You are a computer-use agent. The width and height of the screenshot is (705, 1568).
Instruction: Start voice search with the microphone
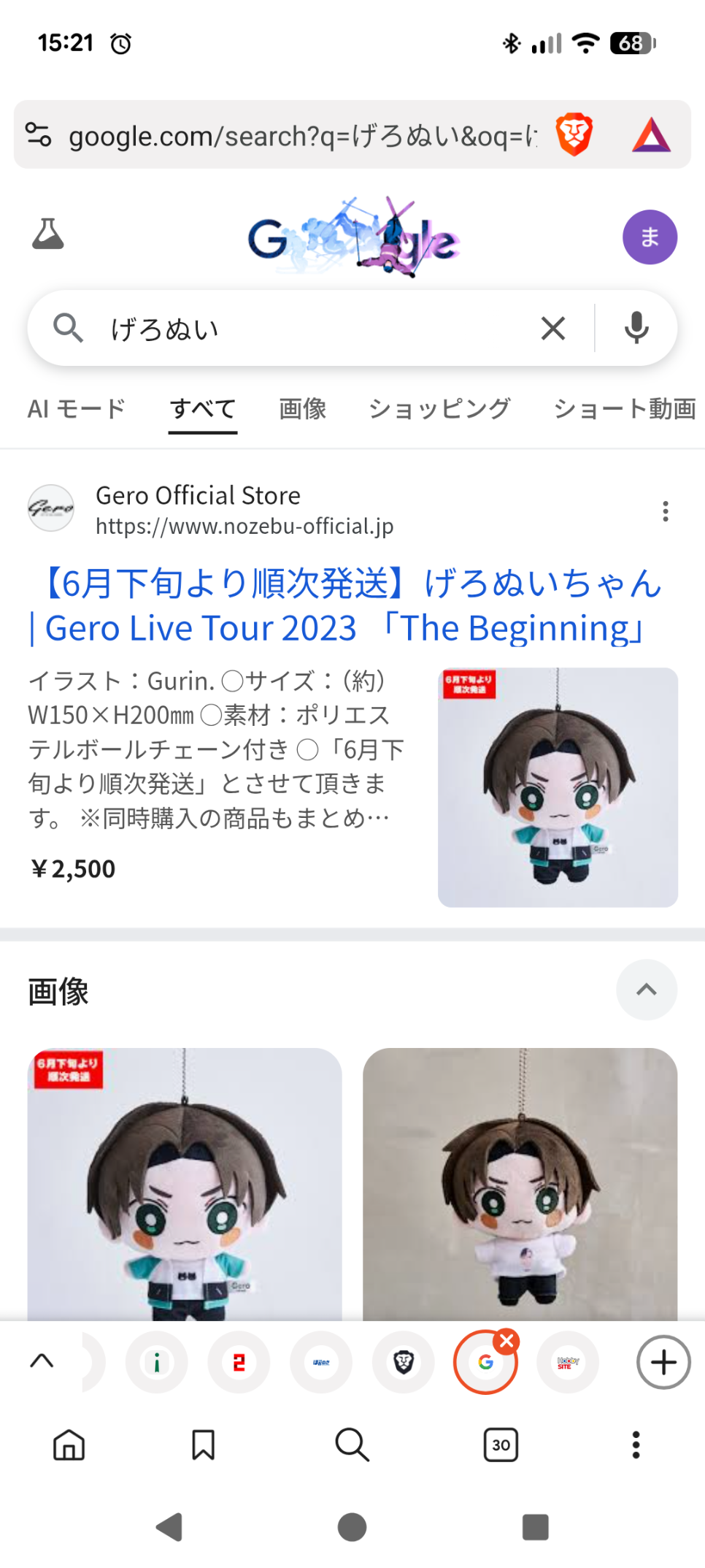click(x=636, y=329)
